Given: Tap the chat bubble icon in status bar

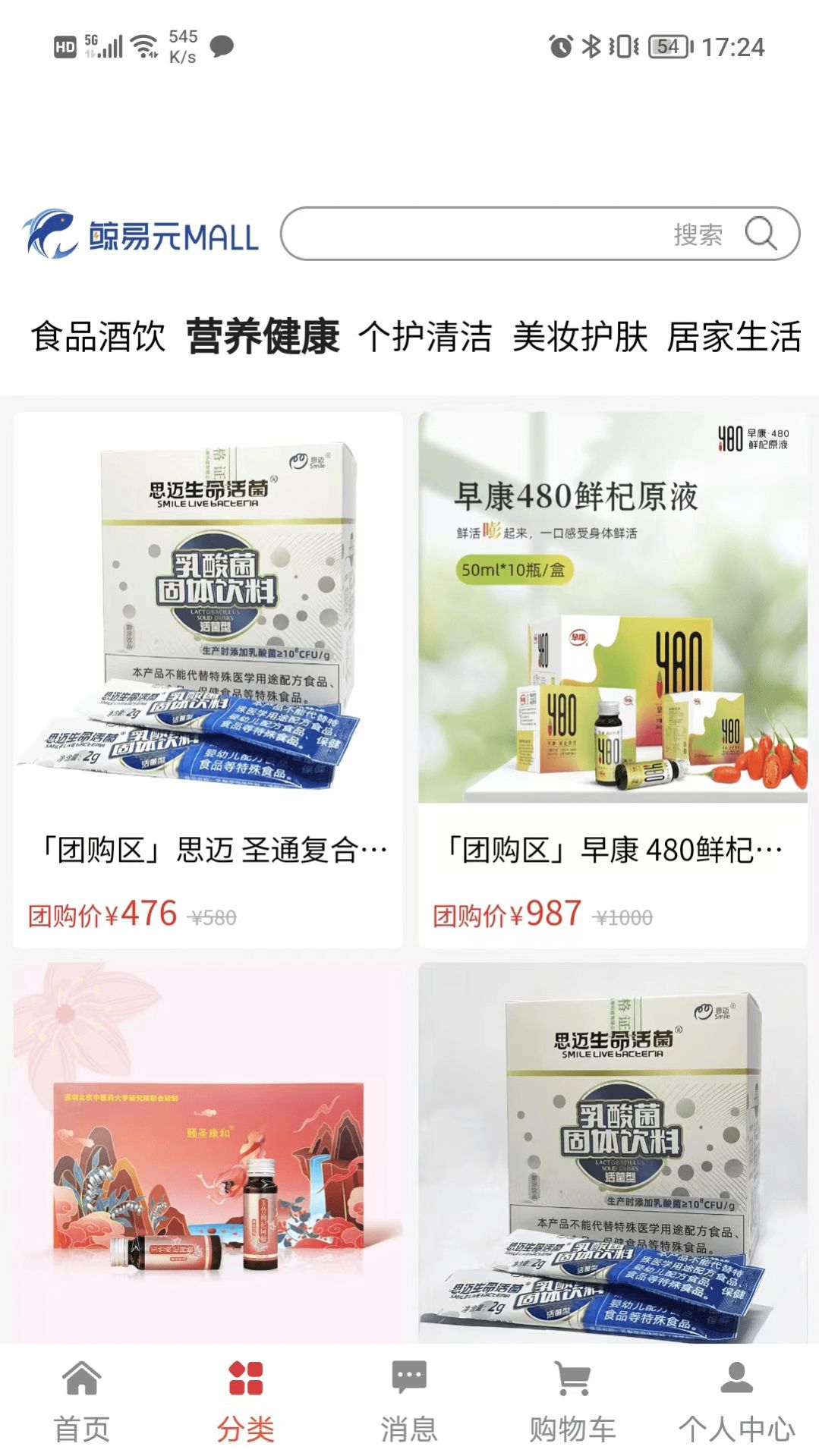Looking at the screenshot, I should point(221,49).
